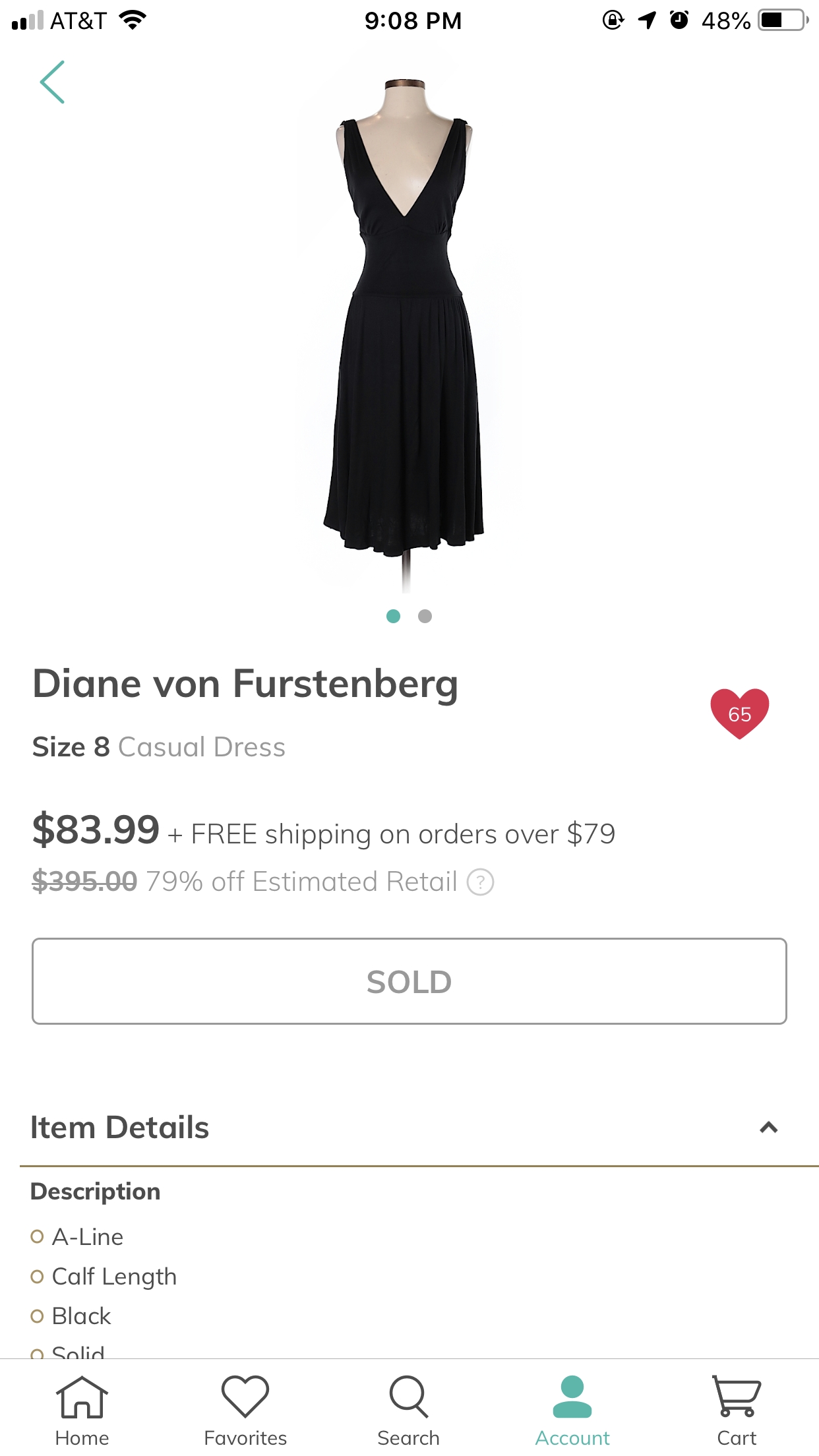This screenshot has height=1456, width=819.
Task: Open the Favorites tab
Action: pyautogui.click(x=245, y=1410)
